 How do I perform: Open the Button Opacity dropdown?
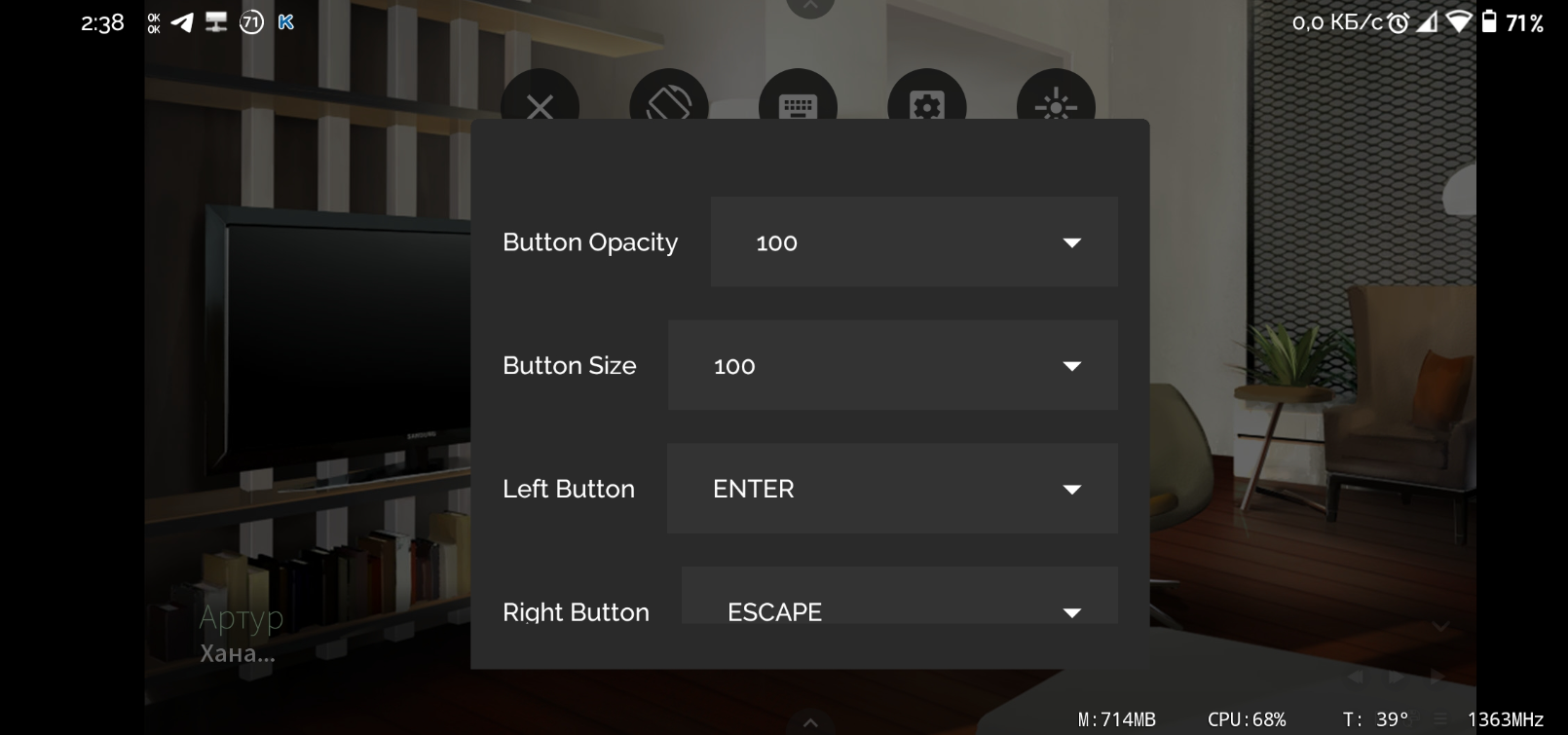tap(914, 242)
